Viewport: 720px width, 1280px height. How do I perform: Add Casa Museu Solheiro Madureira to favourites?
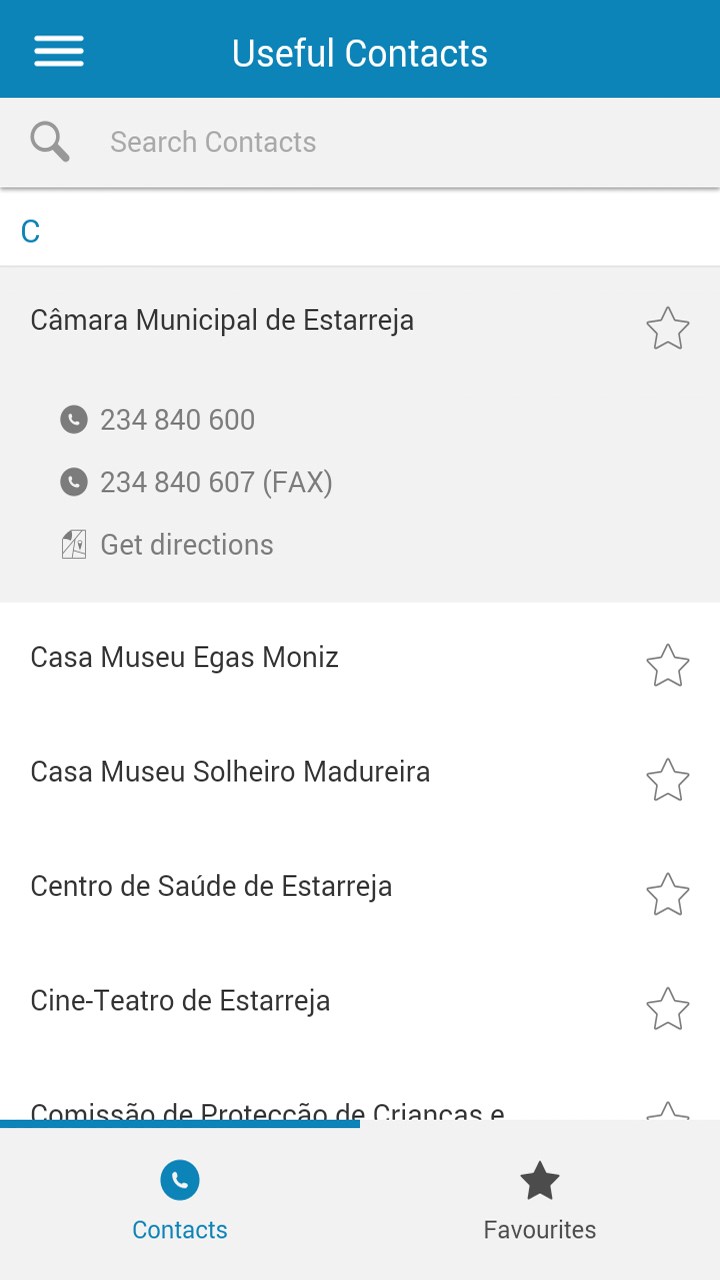coord(667,780)
